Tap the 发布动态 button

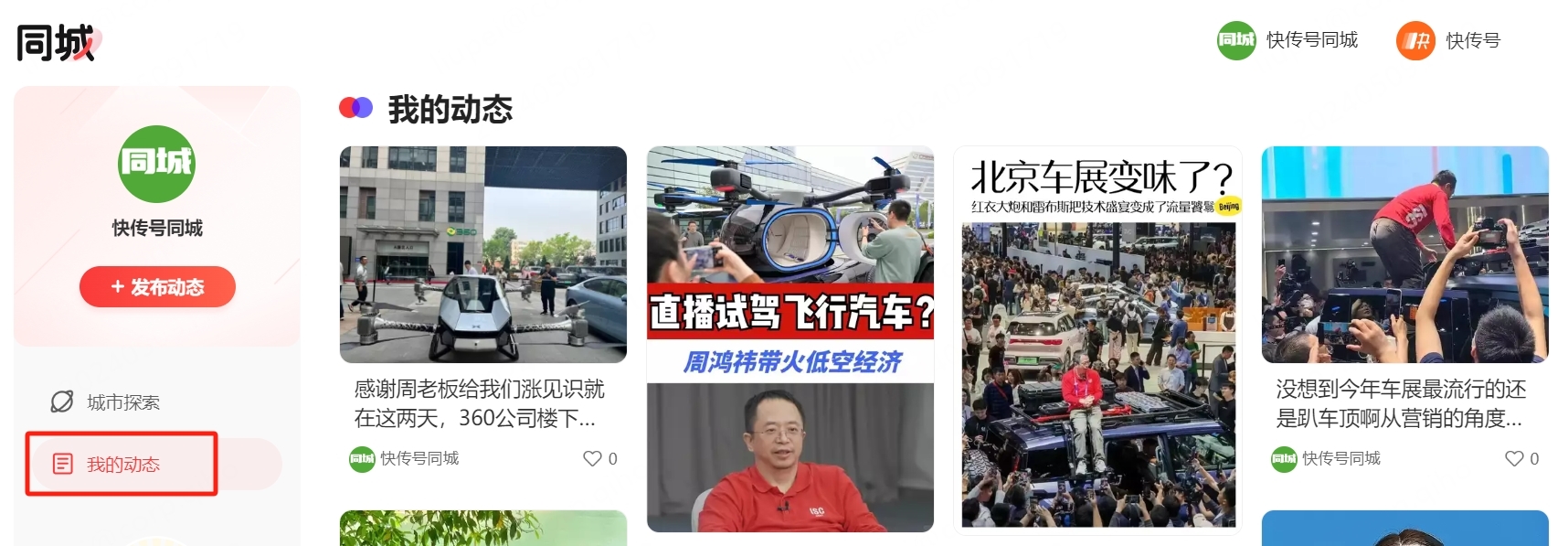tap(157, 287)
